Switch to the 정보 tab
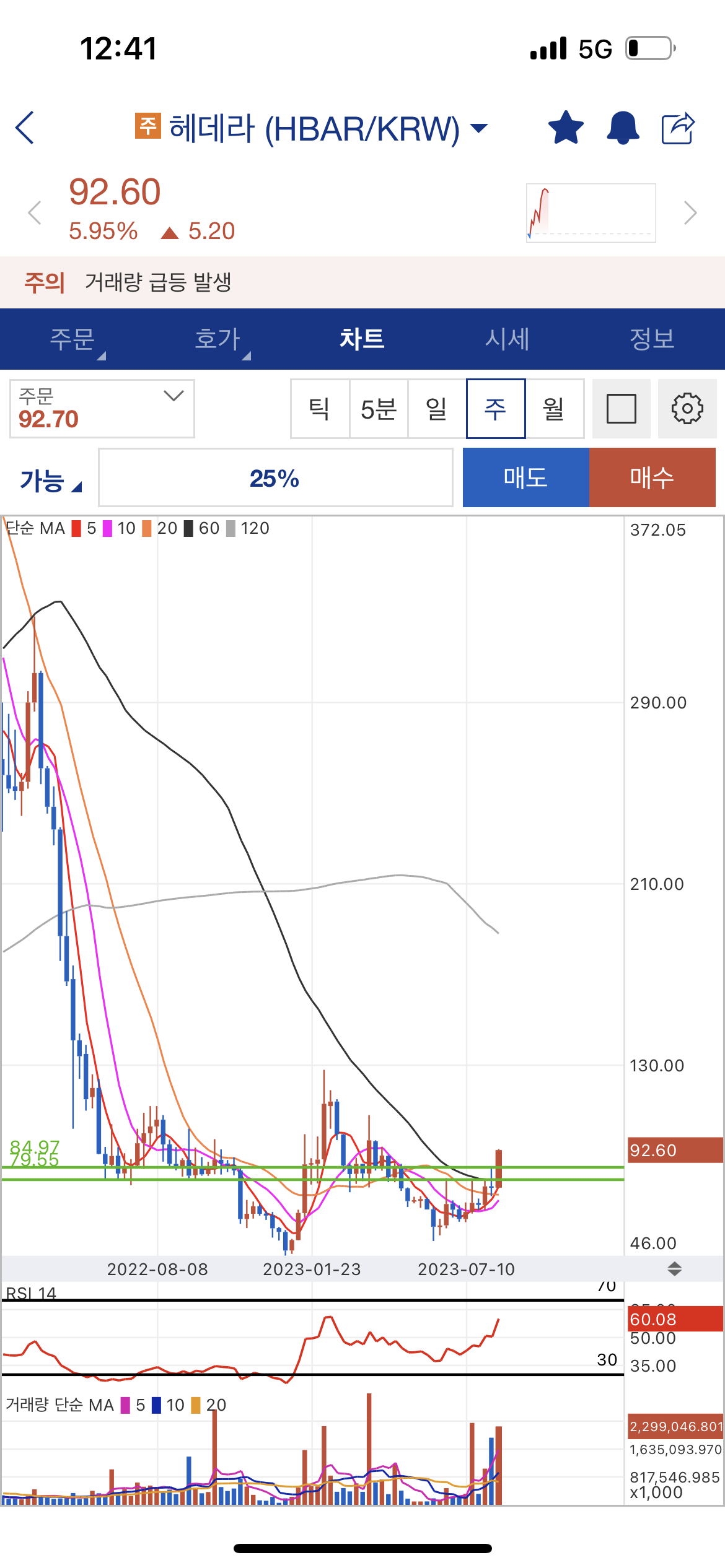Viewport: 725px width, 1568px height. 652,339
